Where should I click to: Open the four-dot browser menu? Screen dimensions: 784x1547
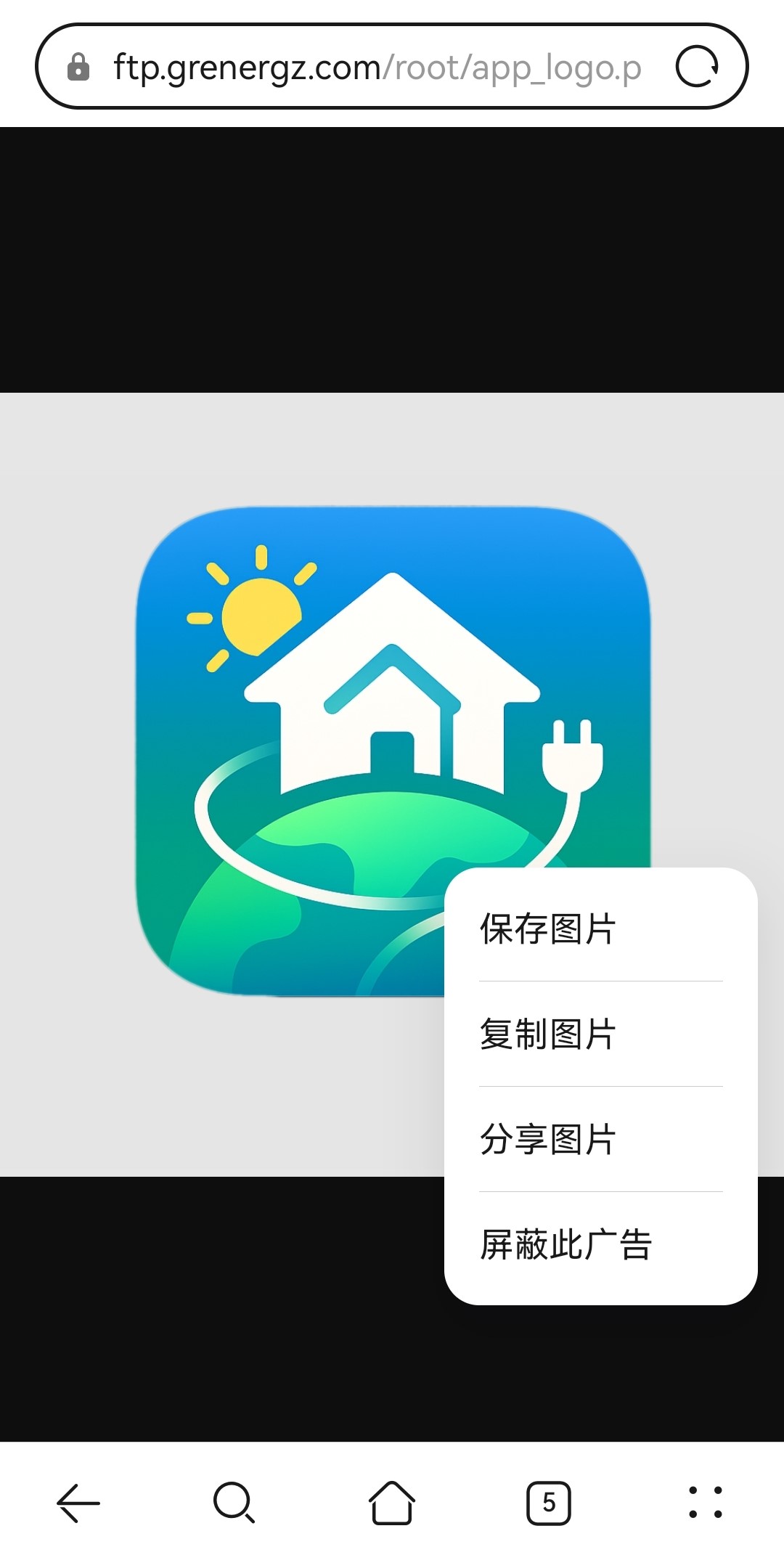(x=705, y=1502)
